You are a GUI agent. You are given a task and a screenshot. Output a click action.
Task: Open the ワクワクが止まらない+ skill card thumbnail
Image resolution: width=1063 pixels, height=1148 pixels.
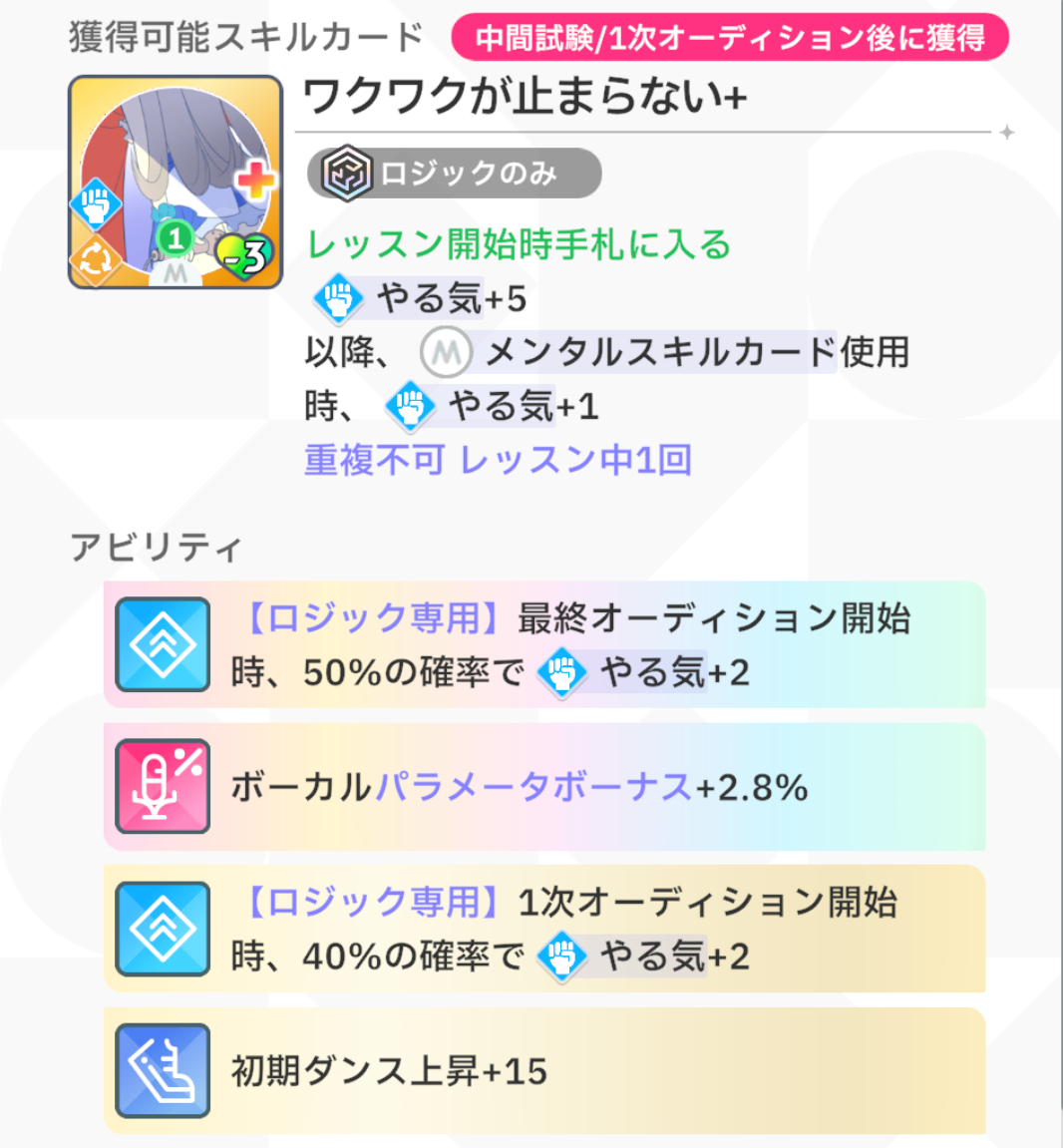pos(176,183)
